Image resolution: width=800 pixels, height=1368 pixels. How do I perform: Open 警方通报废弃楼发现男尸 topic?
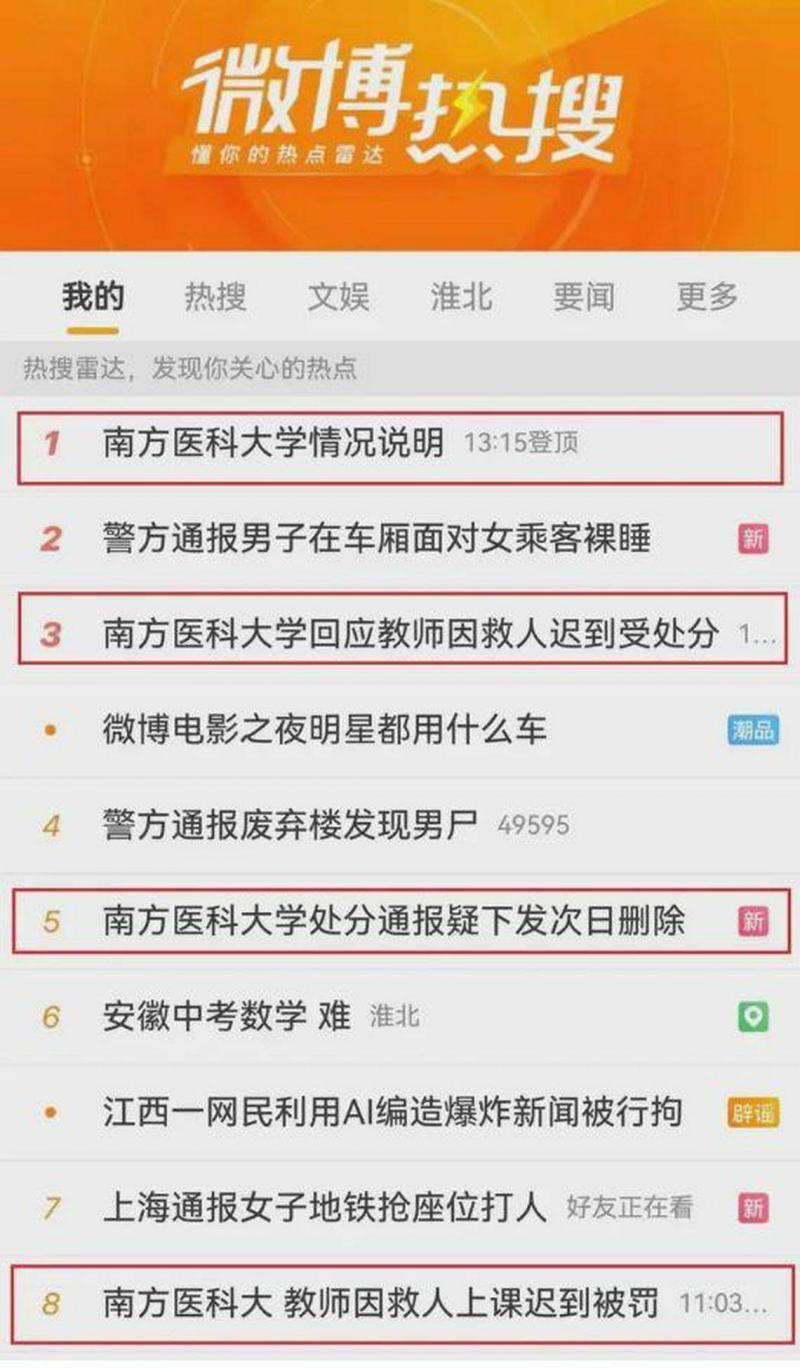click(290, 825)
